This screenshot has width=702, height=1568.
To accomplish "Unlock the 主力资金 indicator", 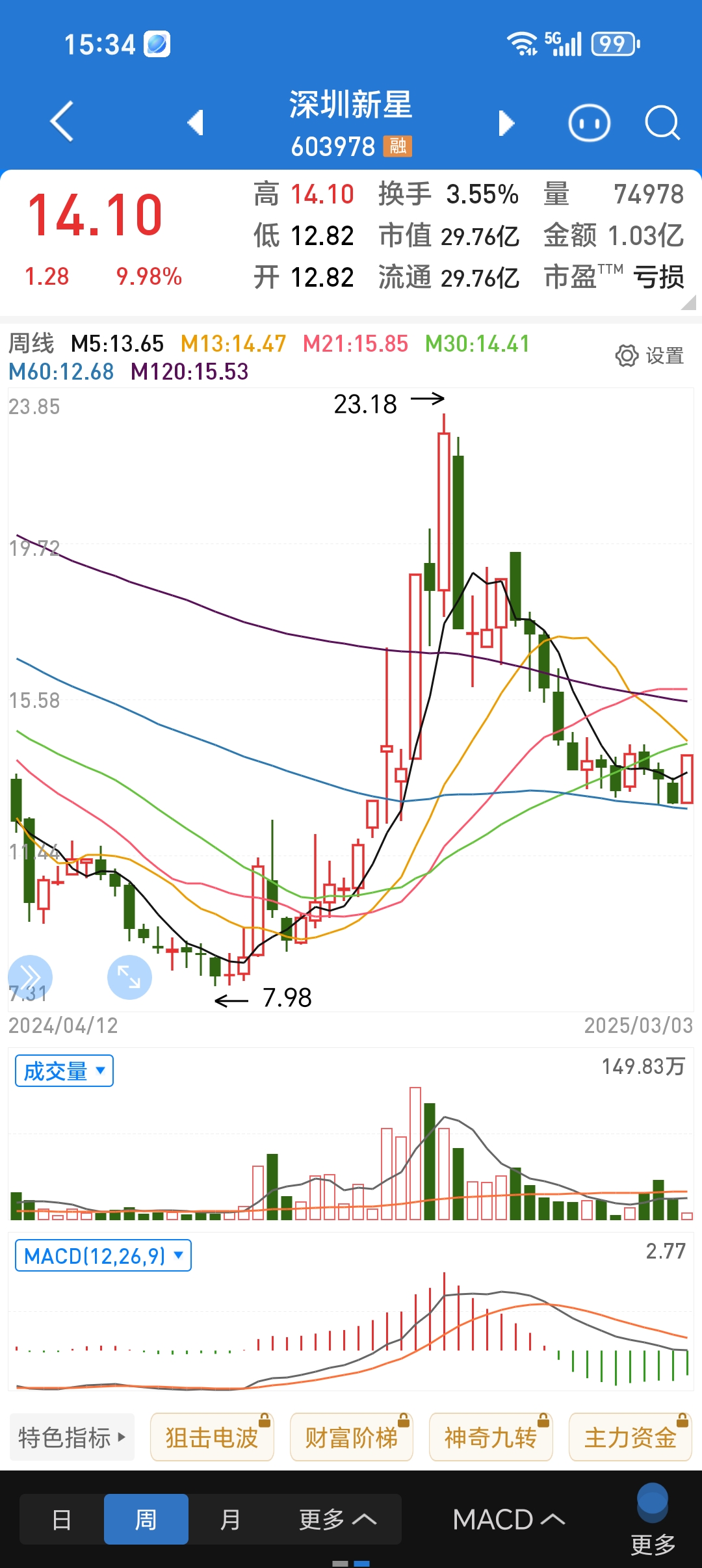I will (x=630, y=1436).
